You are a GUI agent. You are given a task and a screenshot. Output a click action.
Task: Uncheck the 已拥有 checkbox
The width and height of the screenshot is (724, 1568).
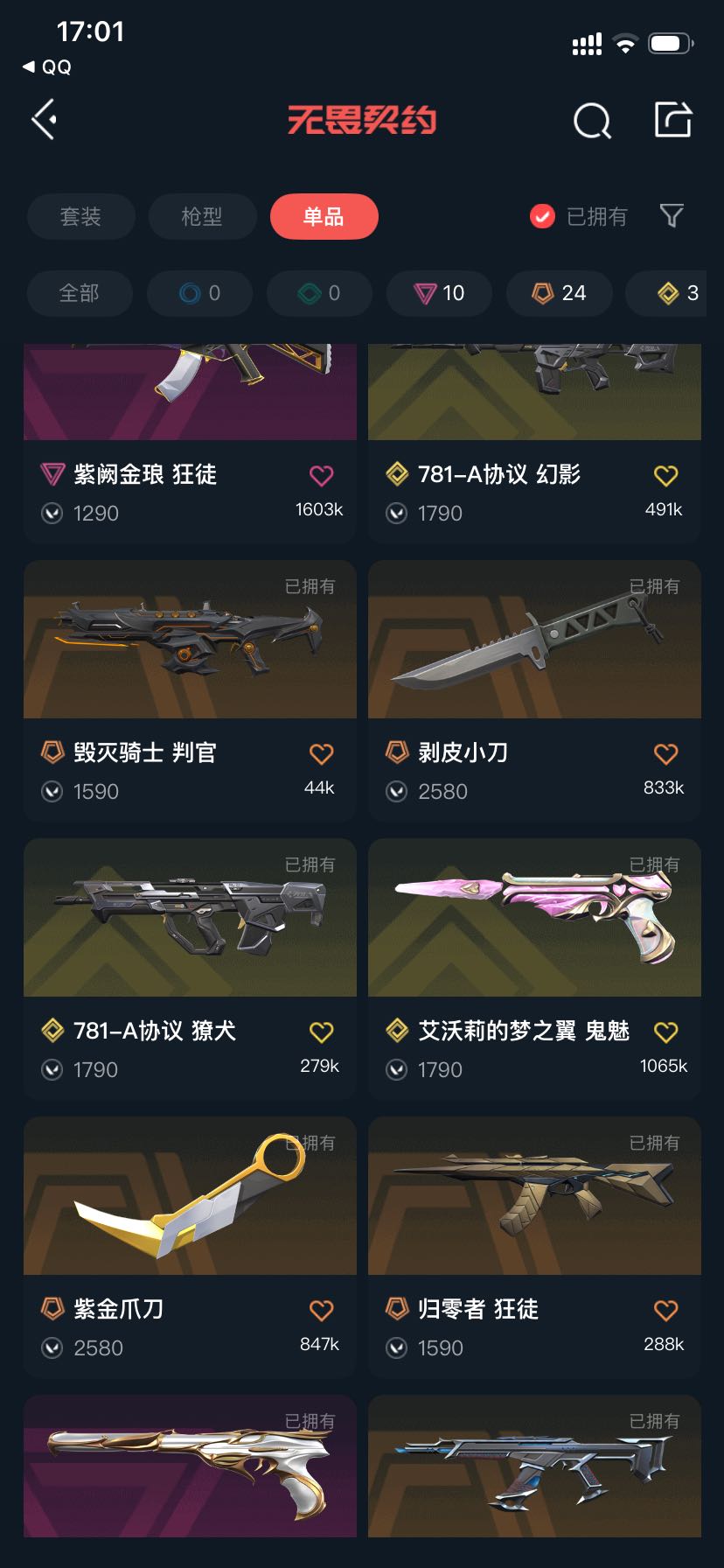click(542, 216)
